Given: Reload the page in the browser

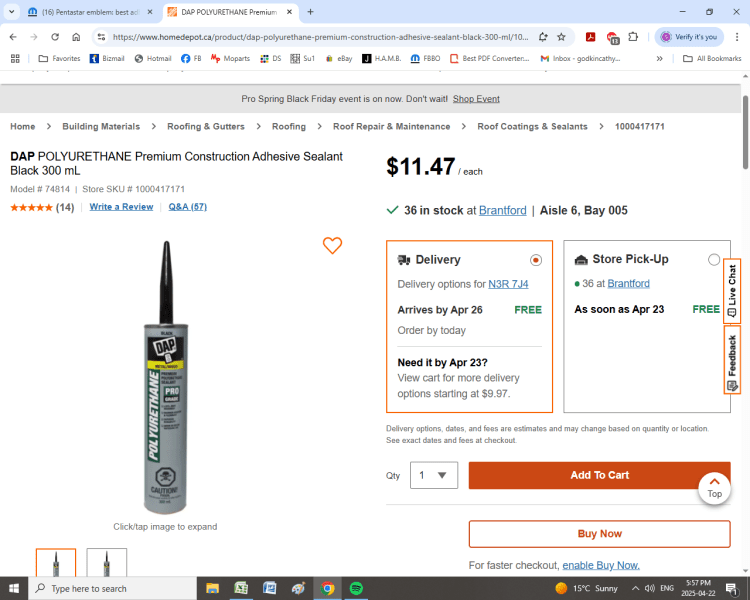Looking at the screenshot, I should (x=54, y=37).
